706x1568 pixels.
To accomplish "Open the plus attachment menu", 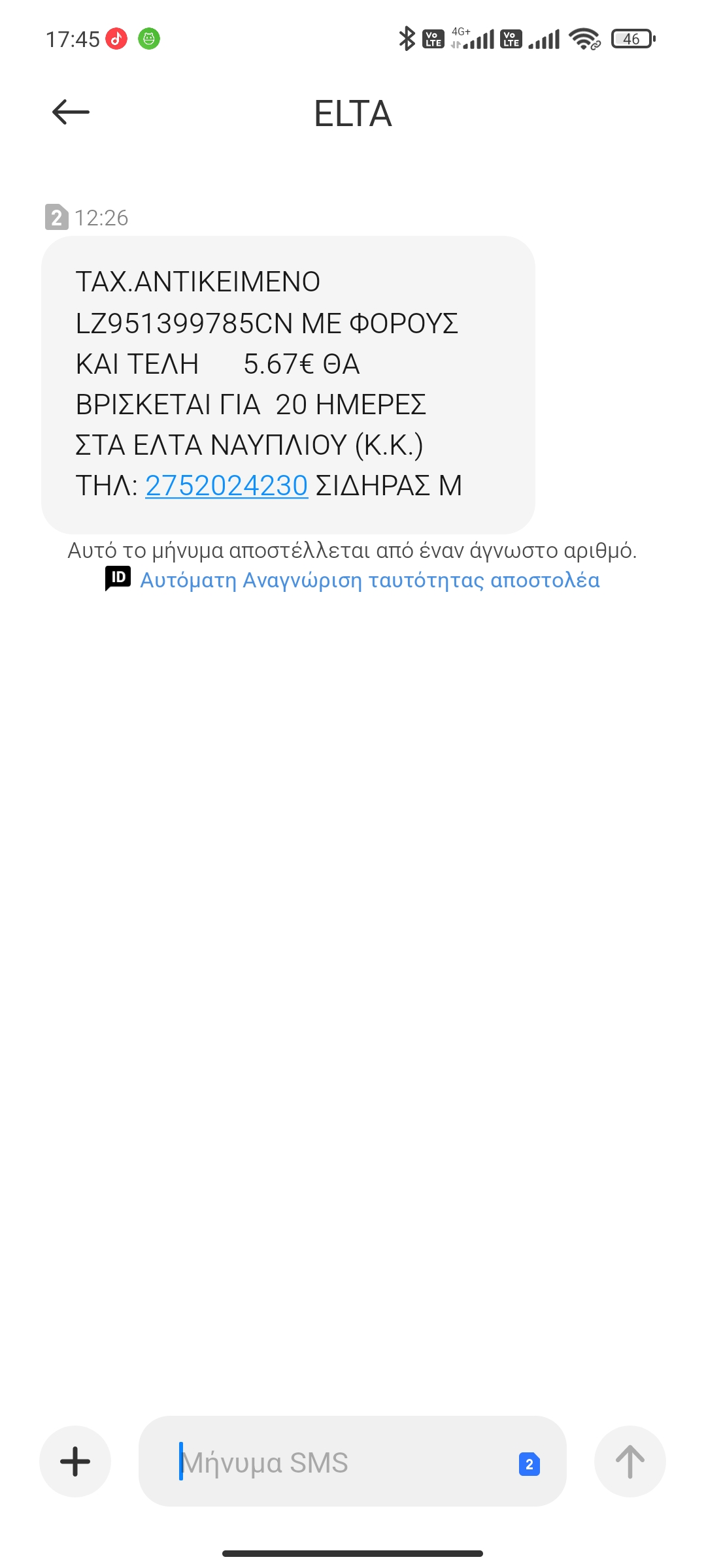I will [75, 1462].
